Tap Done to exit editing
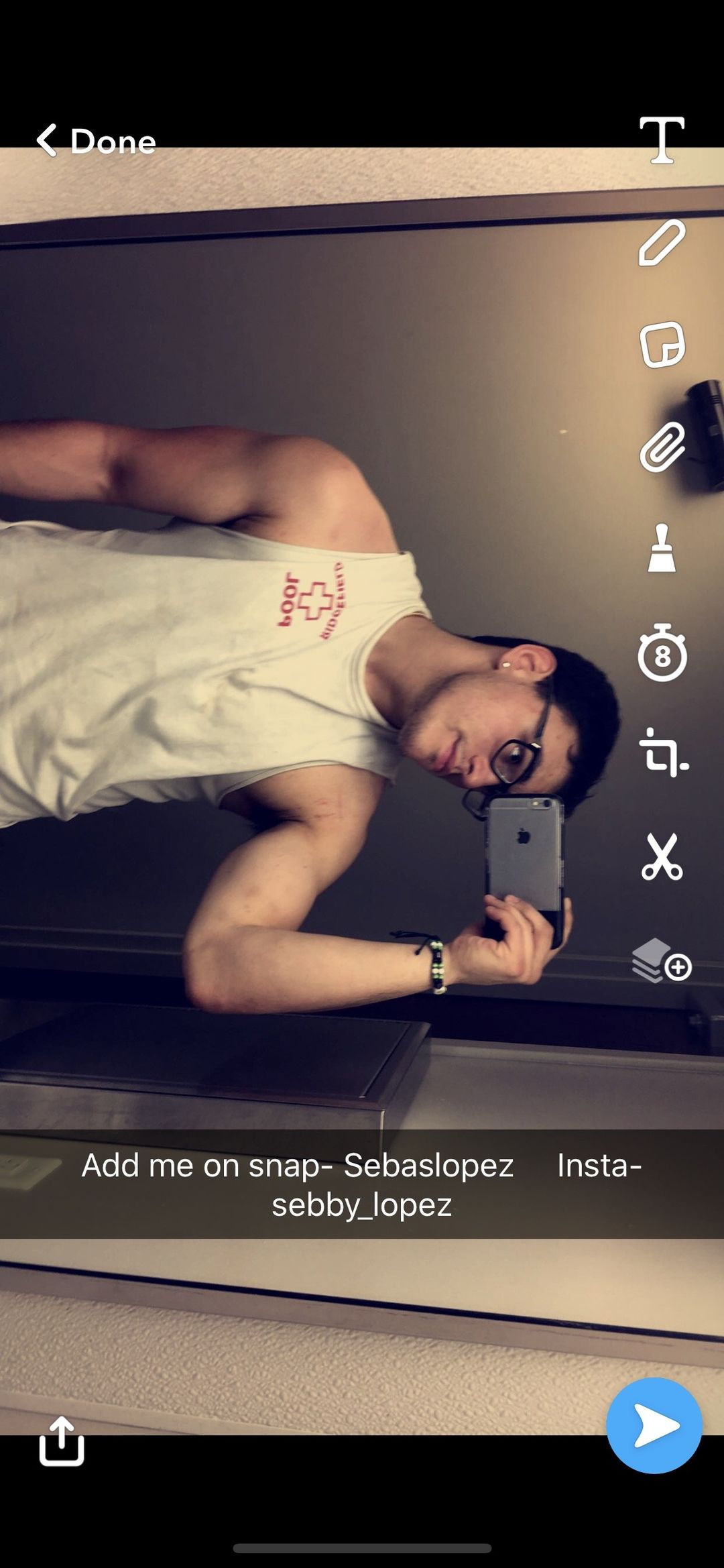The image size is (724, 1568). 96,141
